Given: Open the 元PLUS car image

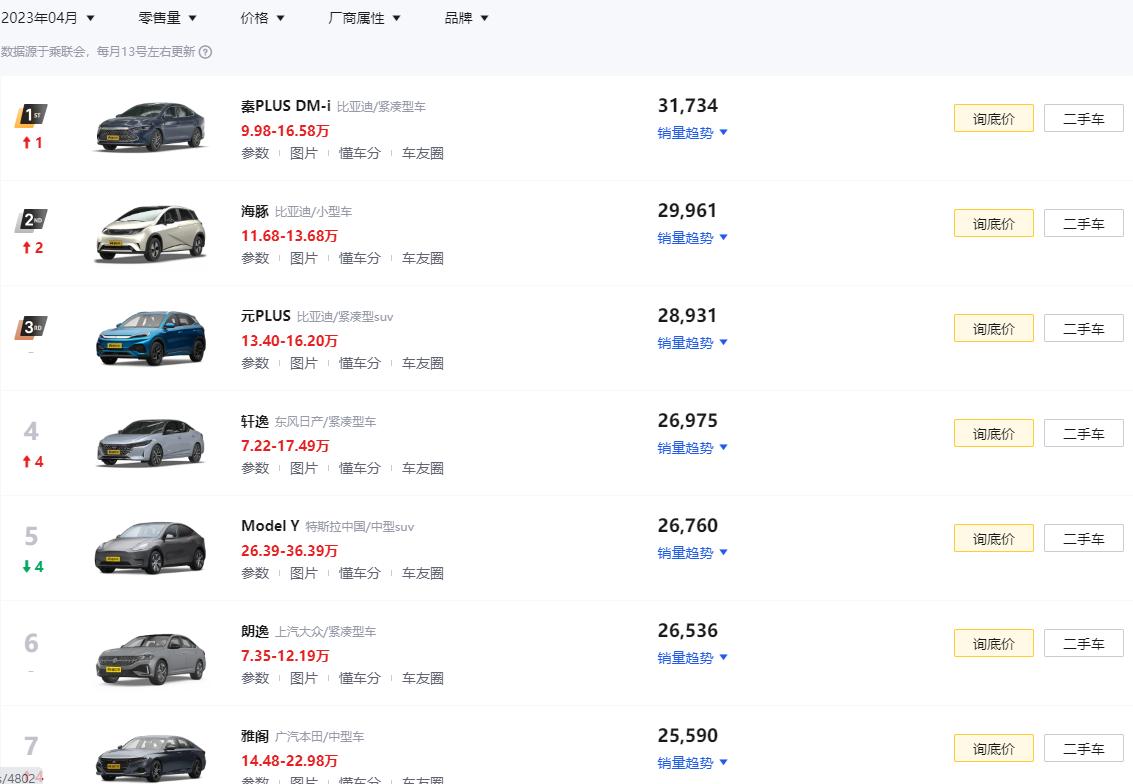Looking at the screenshot, I should click(x=150, y=338).
